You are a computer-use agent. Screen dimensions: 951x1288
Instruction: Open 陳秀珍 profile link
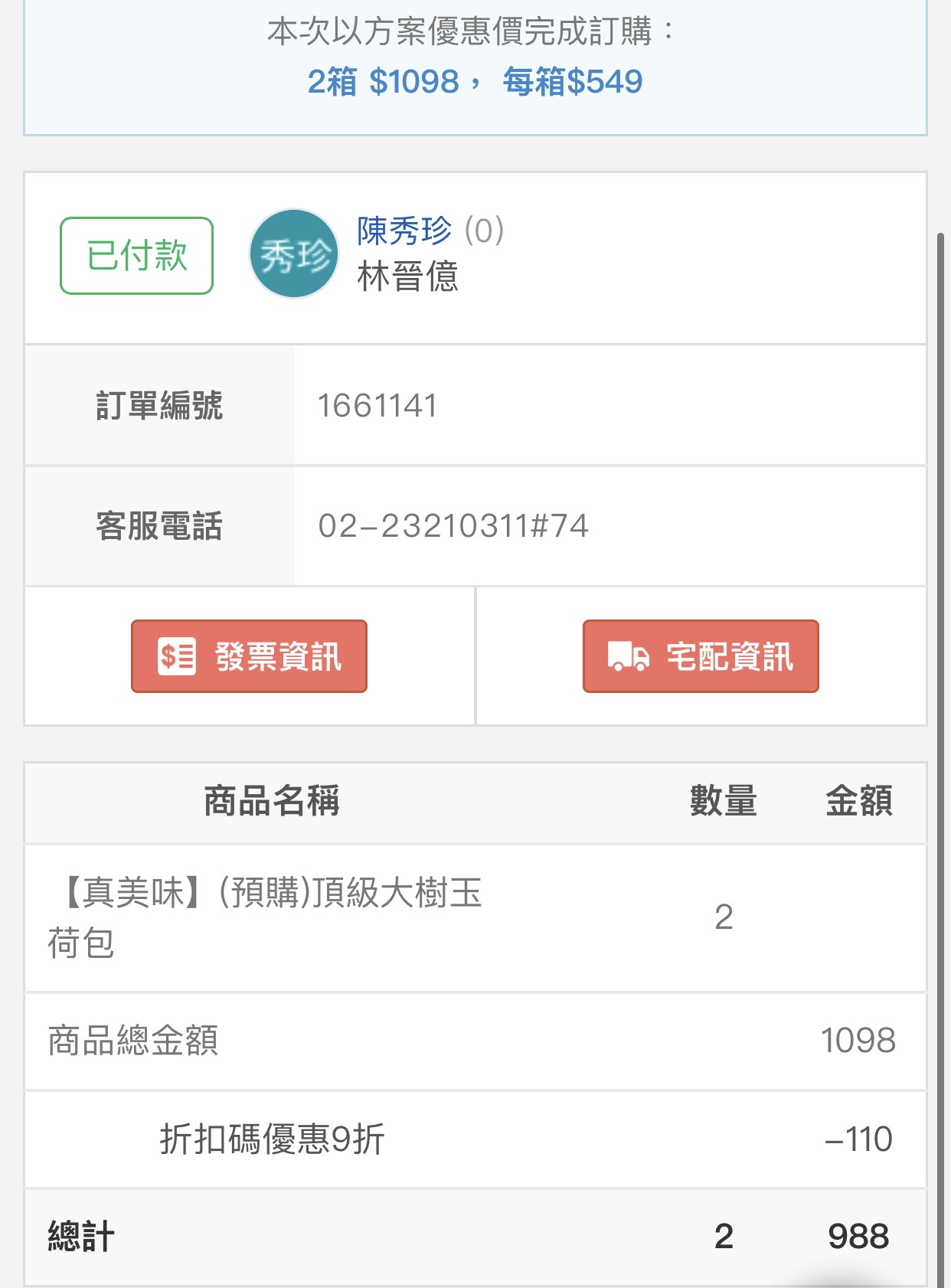(404, 230)
